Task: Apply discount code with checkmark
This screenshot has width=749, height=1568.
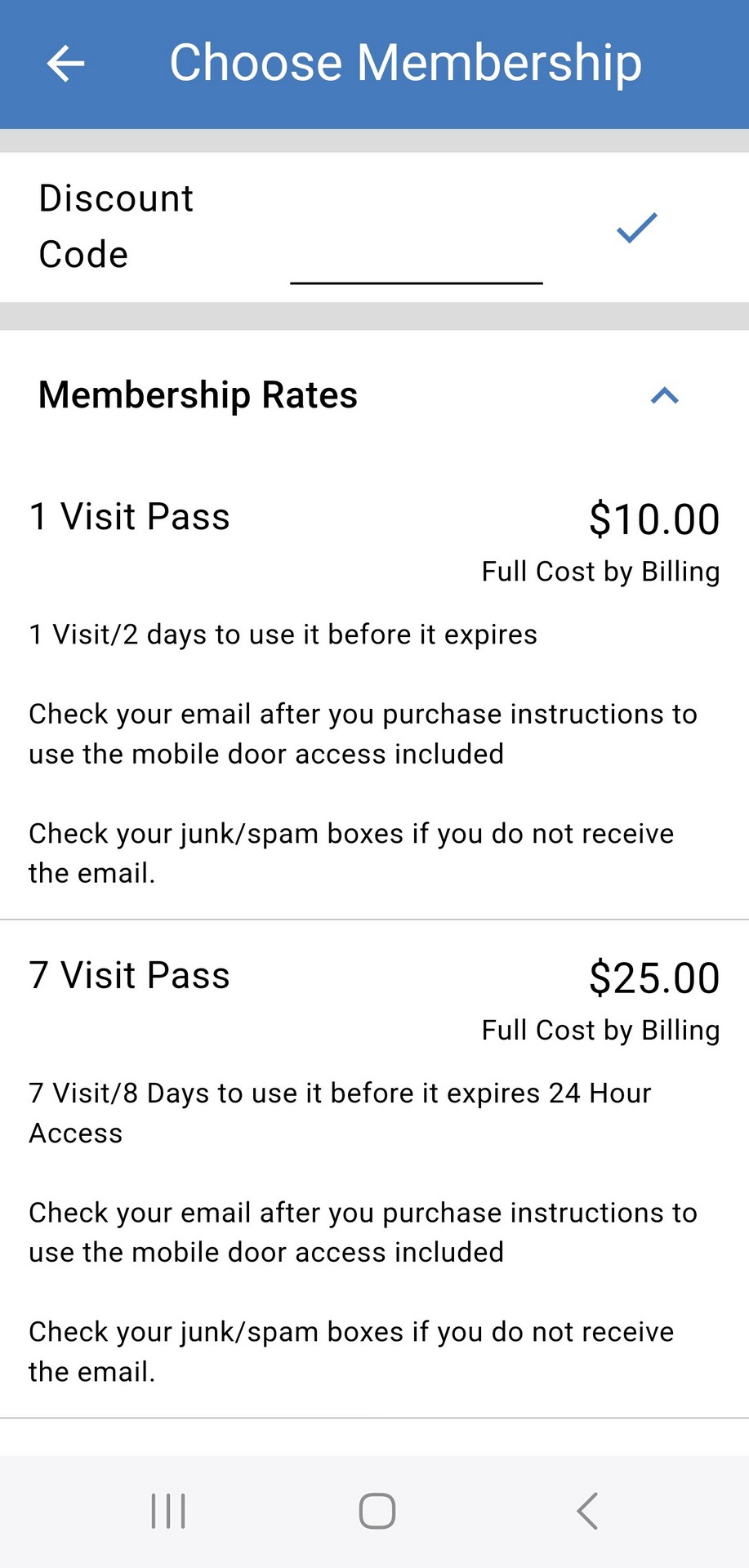Action: [x=636, y=228]
